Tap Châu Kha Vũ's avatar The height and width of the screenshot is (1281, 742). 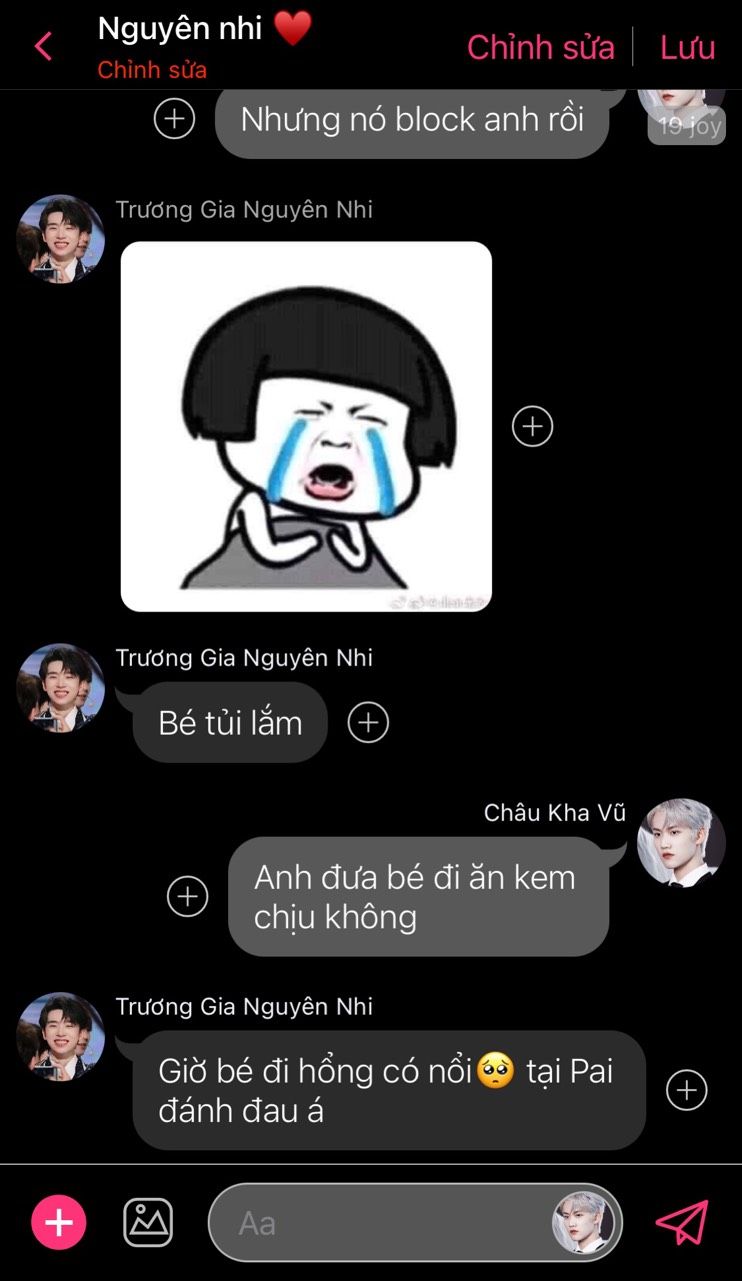pos(682,842)
